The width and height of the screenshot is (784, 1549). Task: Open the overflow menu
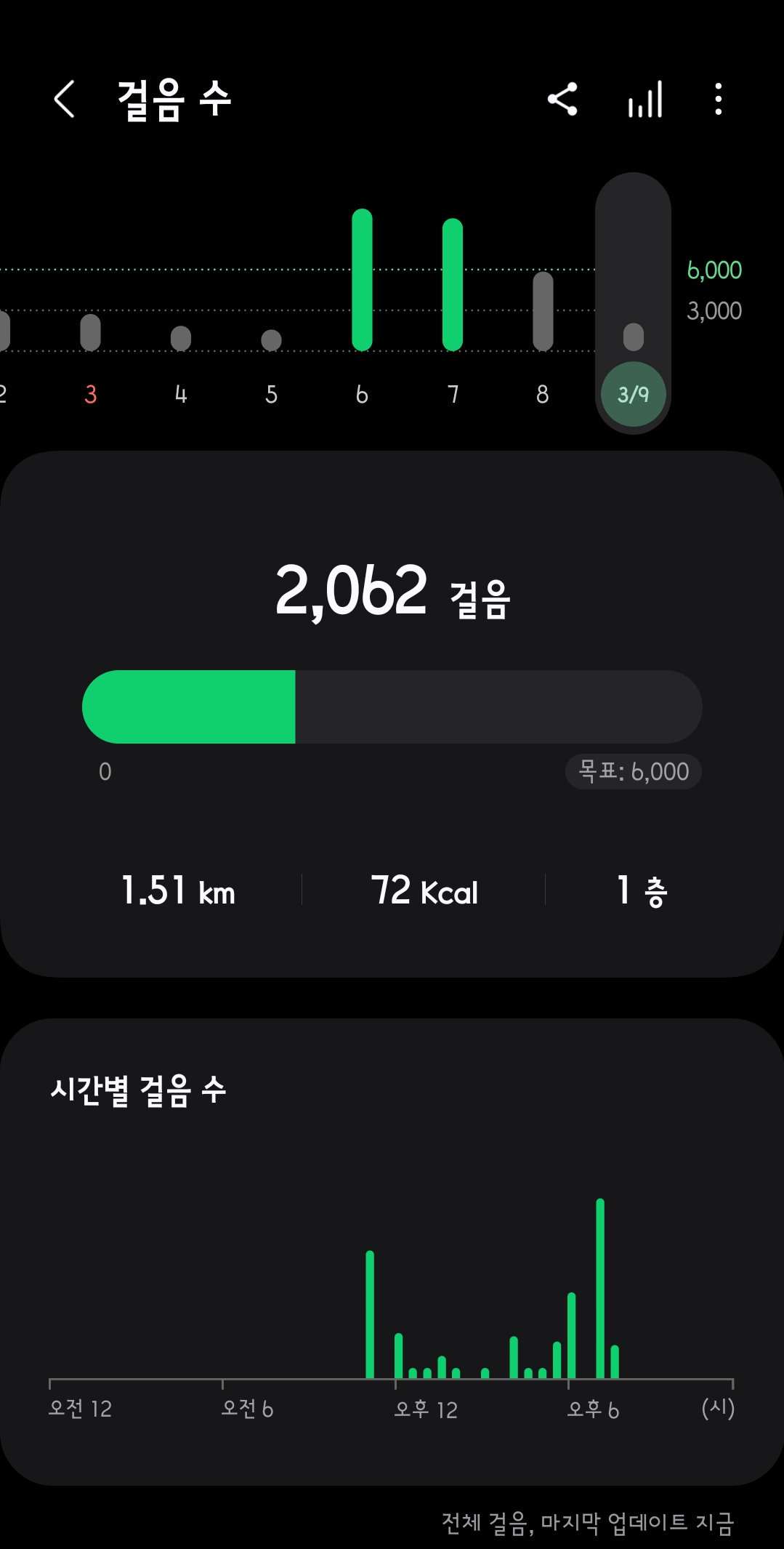718,99
